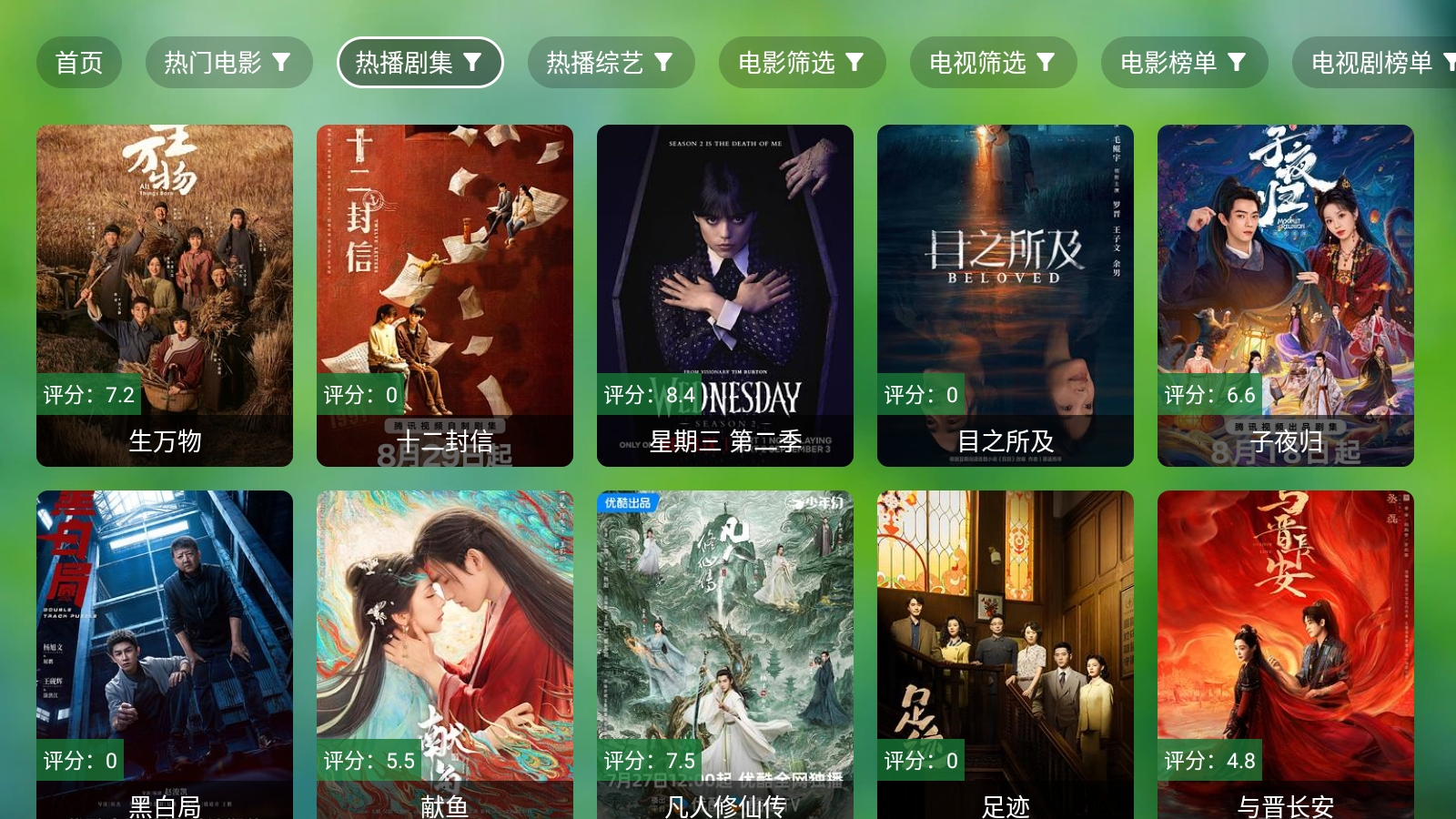Select the 热播剧集 tab
Viewport: 1456px width, 819px height.
pyautogui.click(x=420, y=63)
